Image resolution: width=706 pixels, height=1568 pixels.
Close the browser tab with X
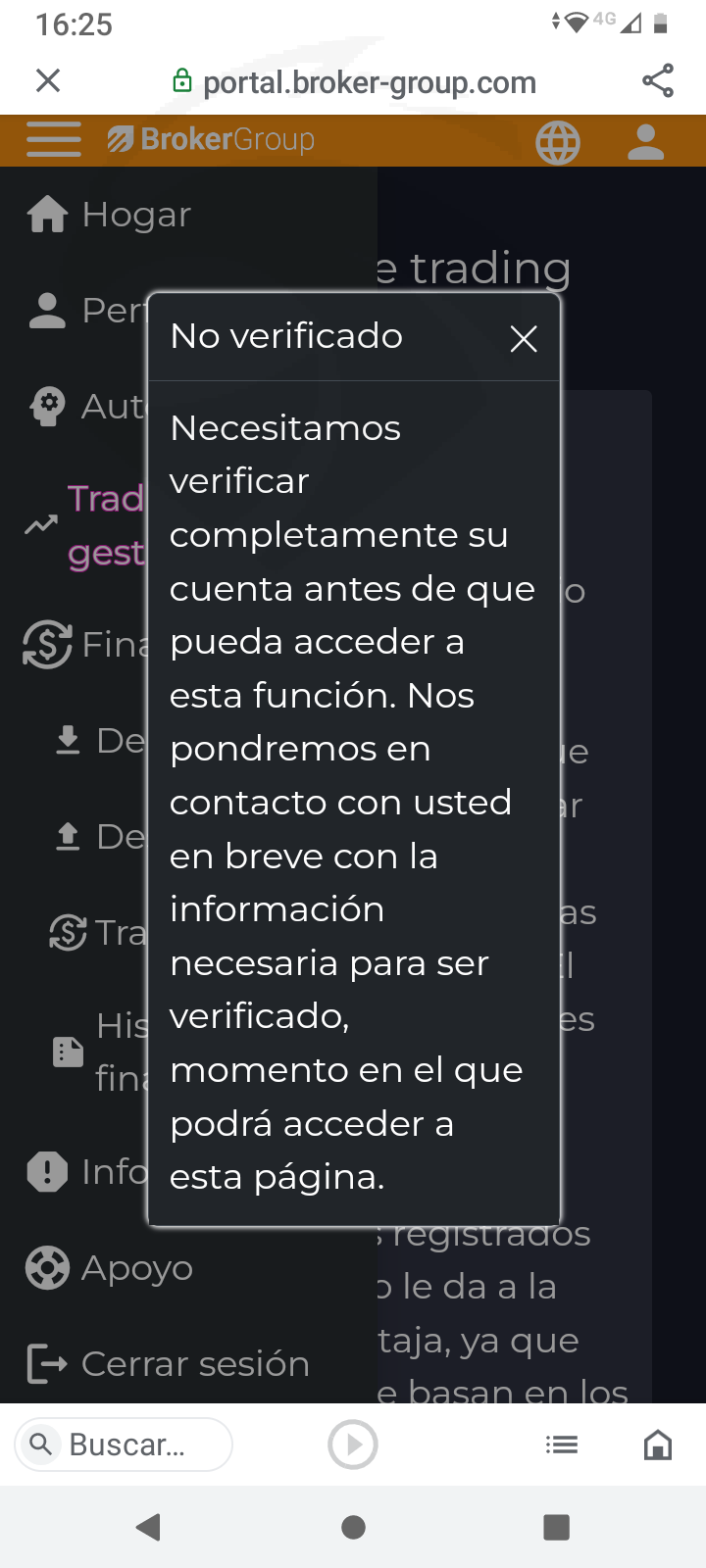(48, 80)
